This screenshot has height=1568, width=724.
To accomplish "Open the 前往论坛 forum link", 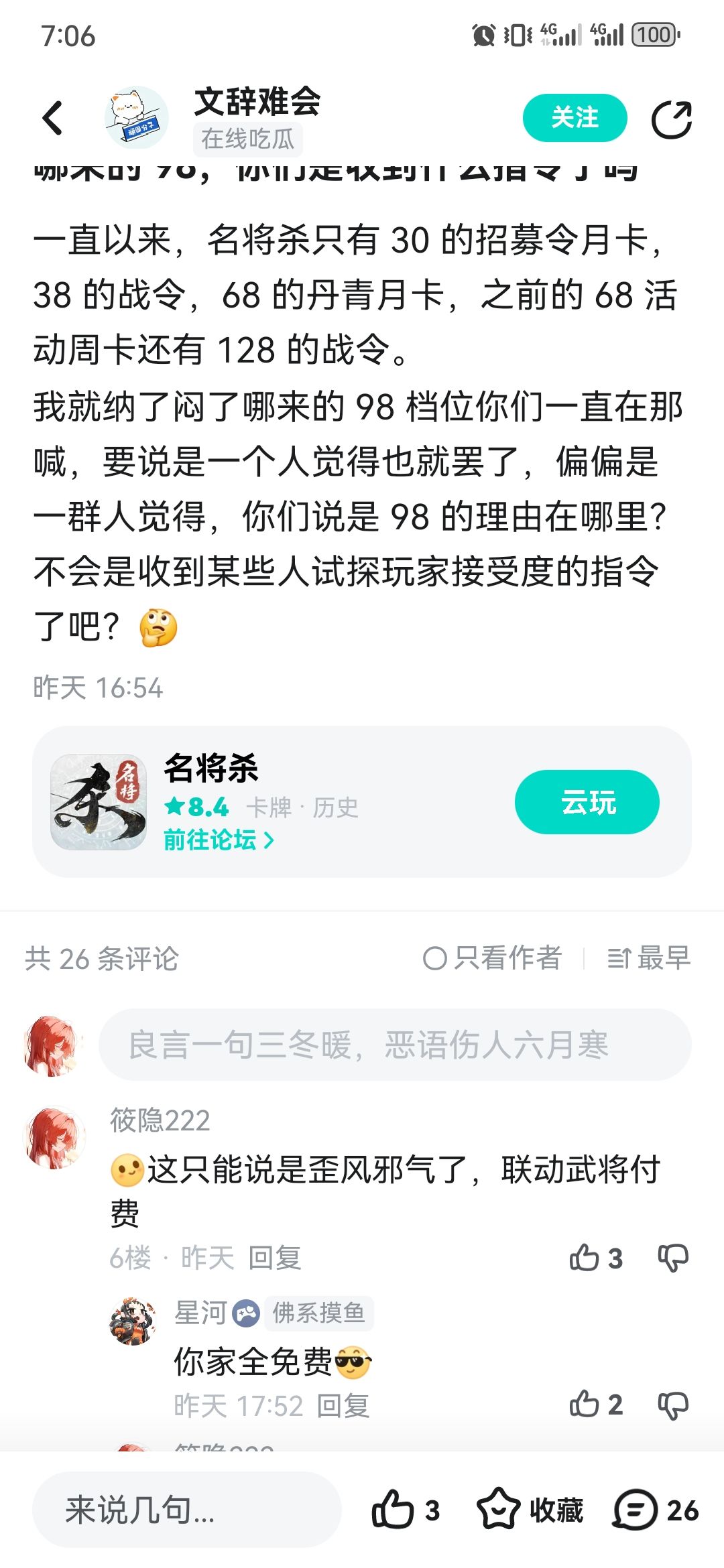I will click(x=219, y=840).
